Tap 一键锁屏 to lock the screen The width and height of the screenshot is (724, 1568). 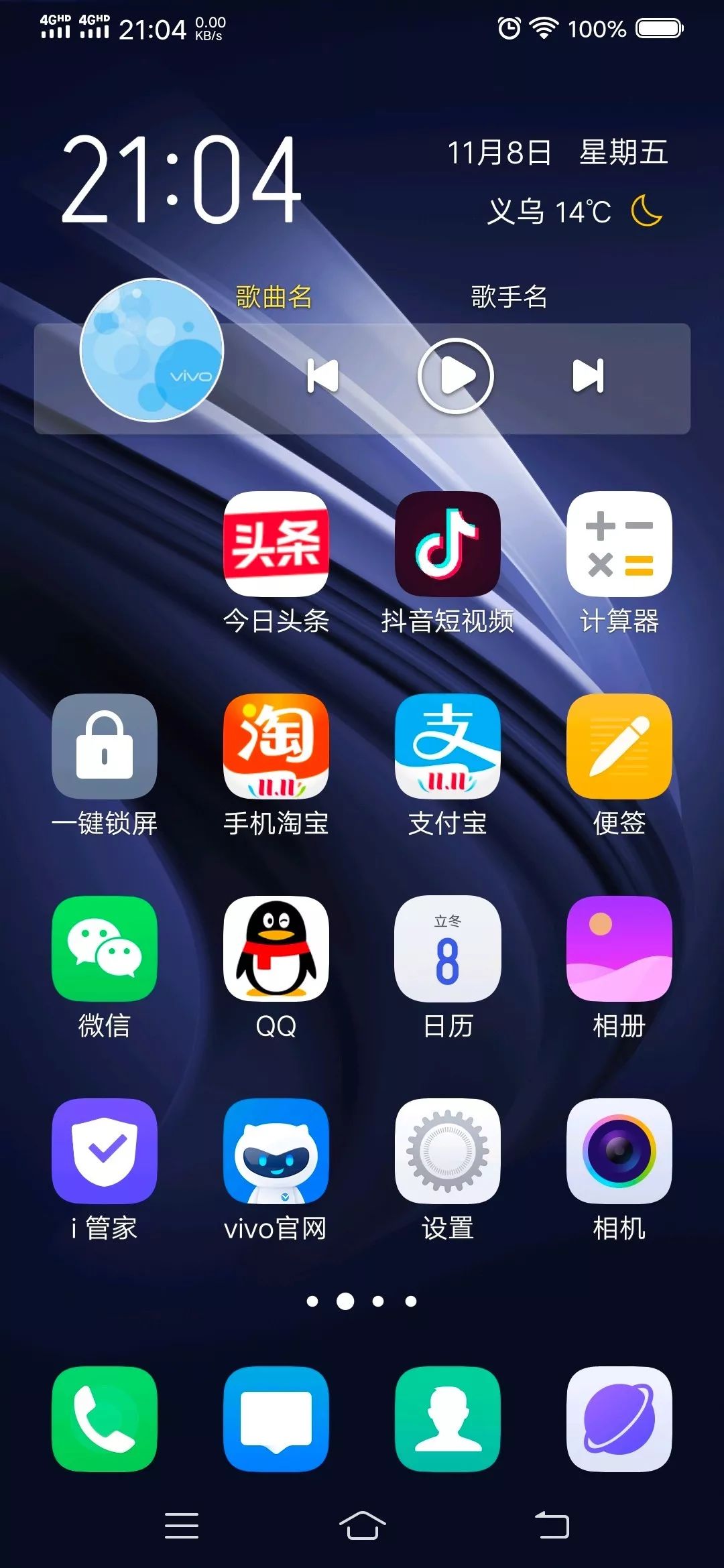(105, 746)
